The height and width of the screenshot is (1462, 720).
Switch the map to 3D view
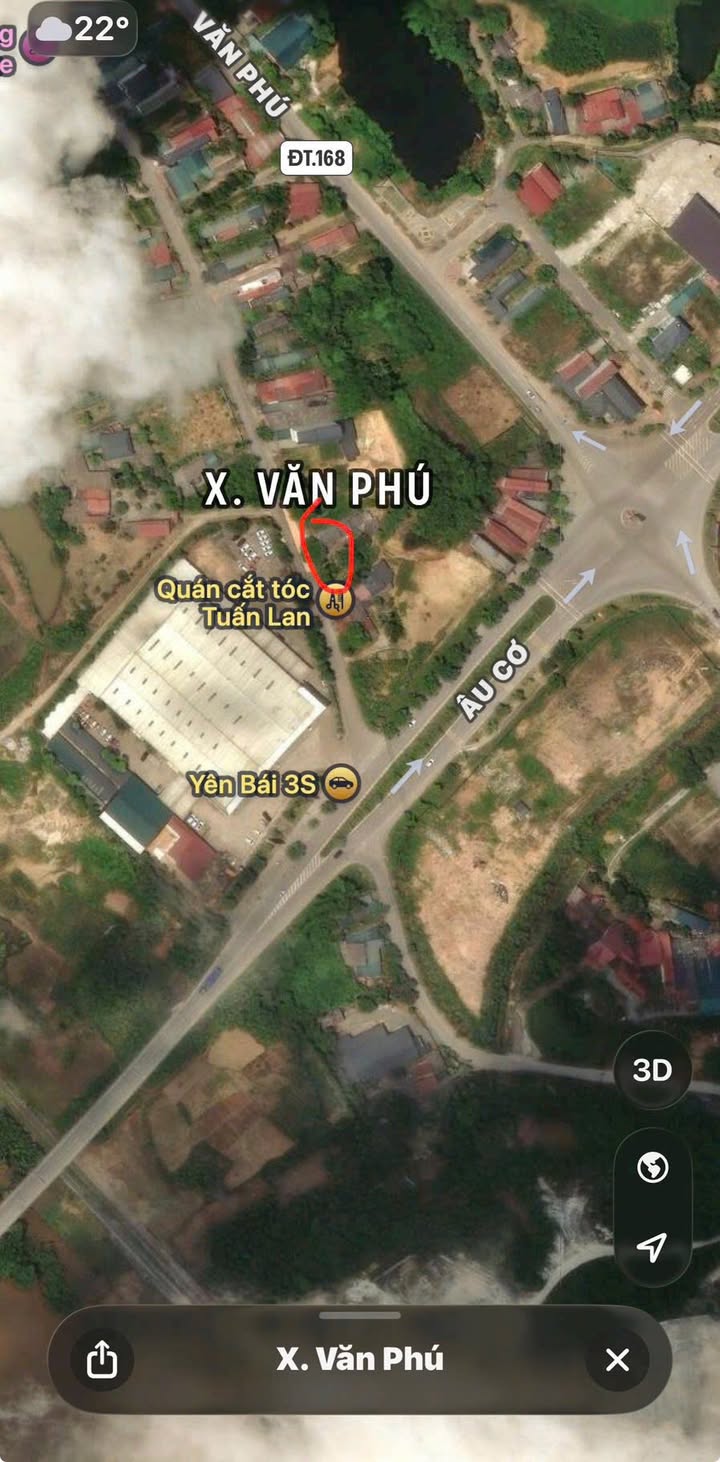click(652, 1071)
